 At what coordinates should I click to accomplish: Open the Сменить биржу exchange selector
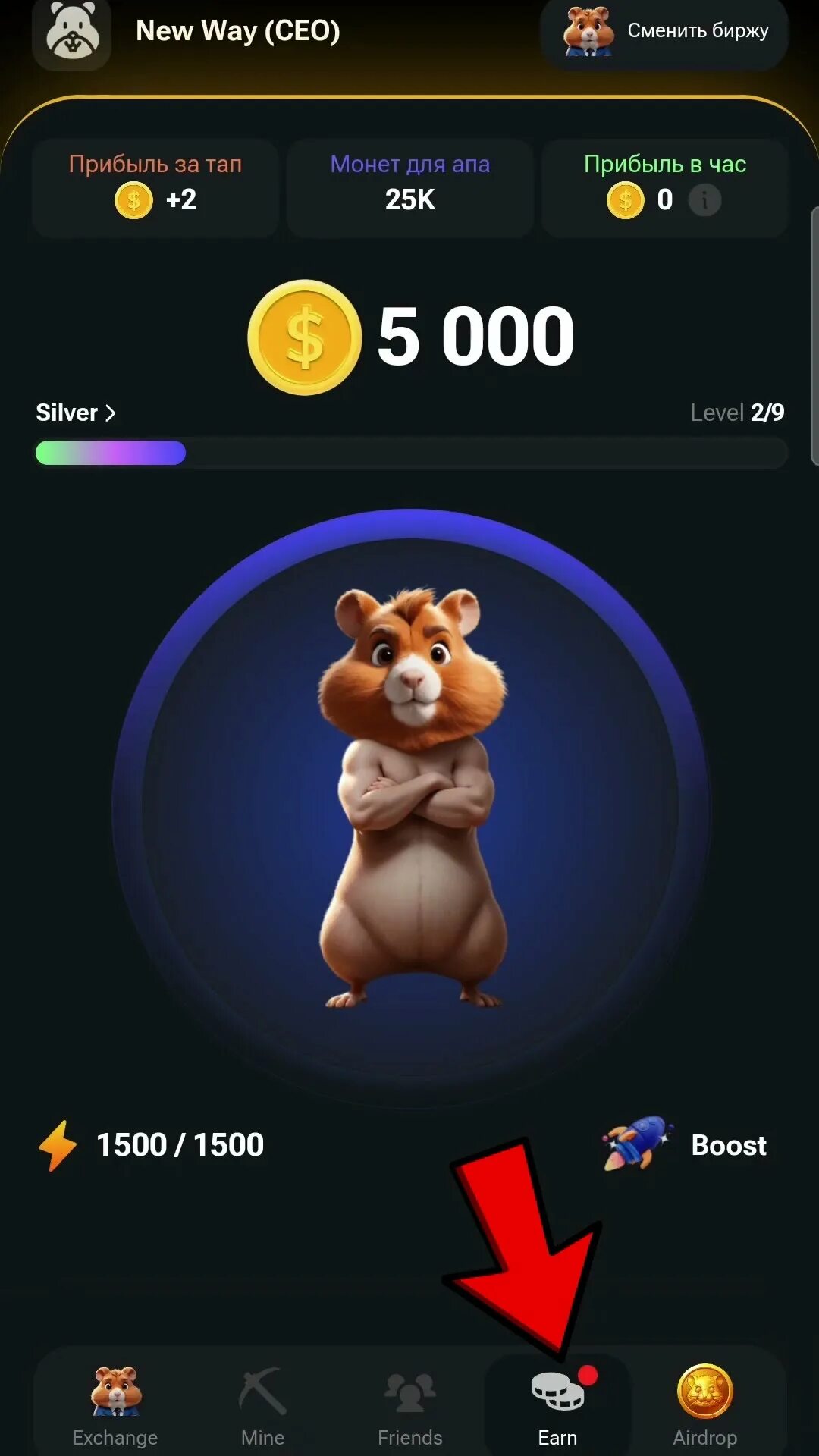pos(664,32)
